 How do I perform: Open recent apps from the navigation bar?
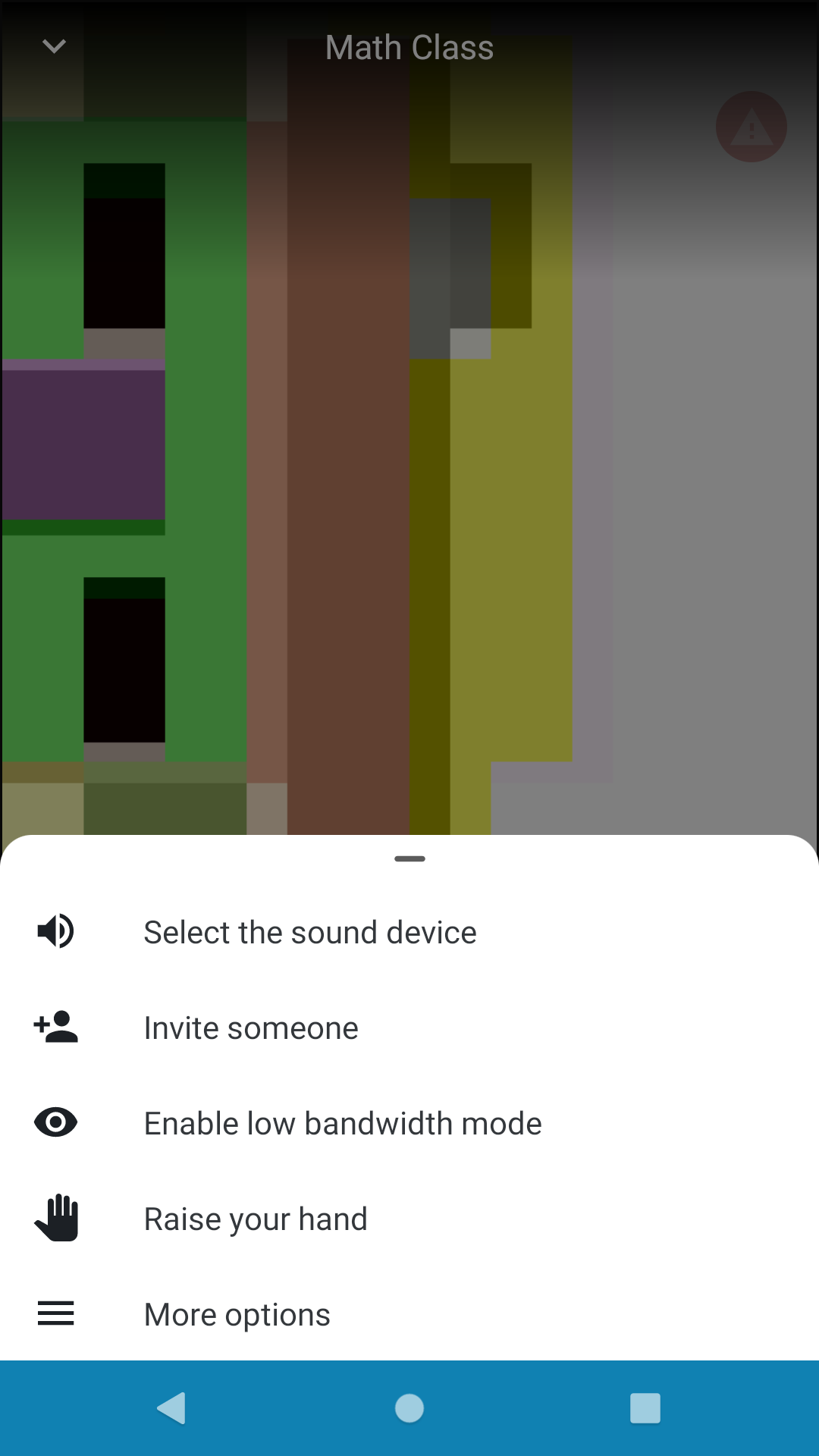pyautogui.click(x=645, y=1408)
